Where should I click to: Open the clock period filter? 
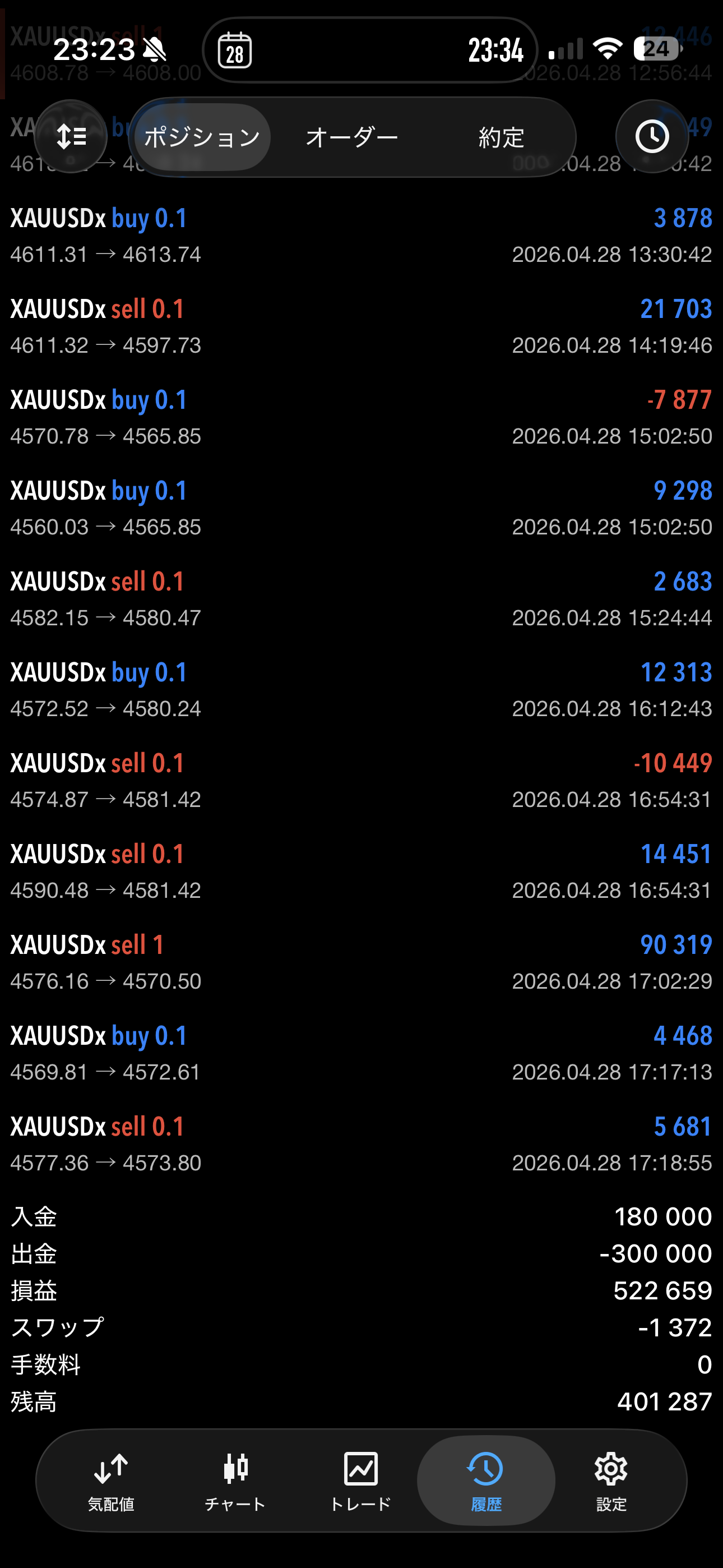pyautogui.click(x=652, y=136)
